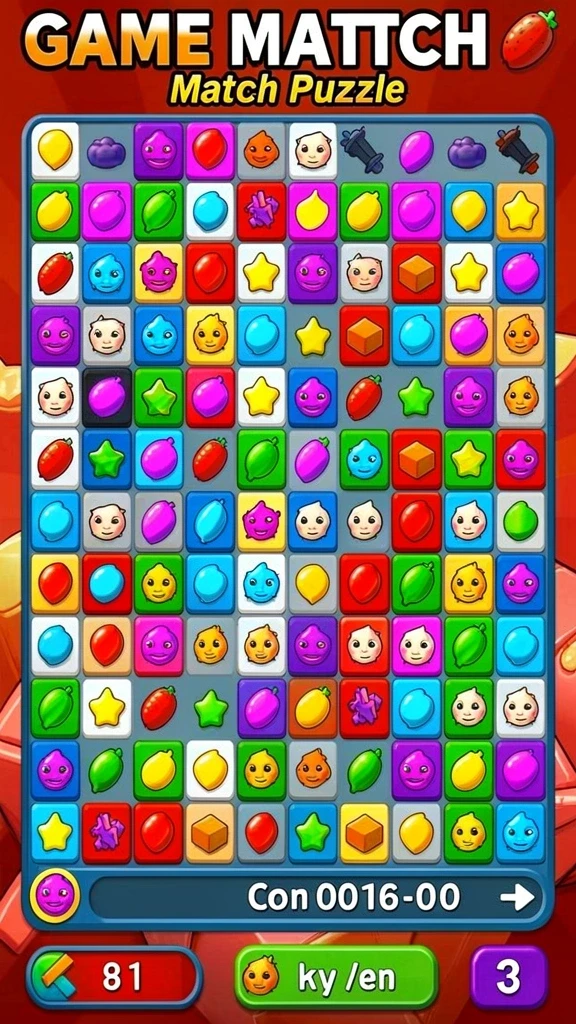The width and height of the screenshot is (576, 1024).
Task: Tap the purple 3 button
Action: (x=508, y=977)
